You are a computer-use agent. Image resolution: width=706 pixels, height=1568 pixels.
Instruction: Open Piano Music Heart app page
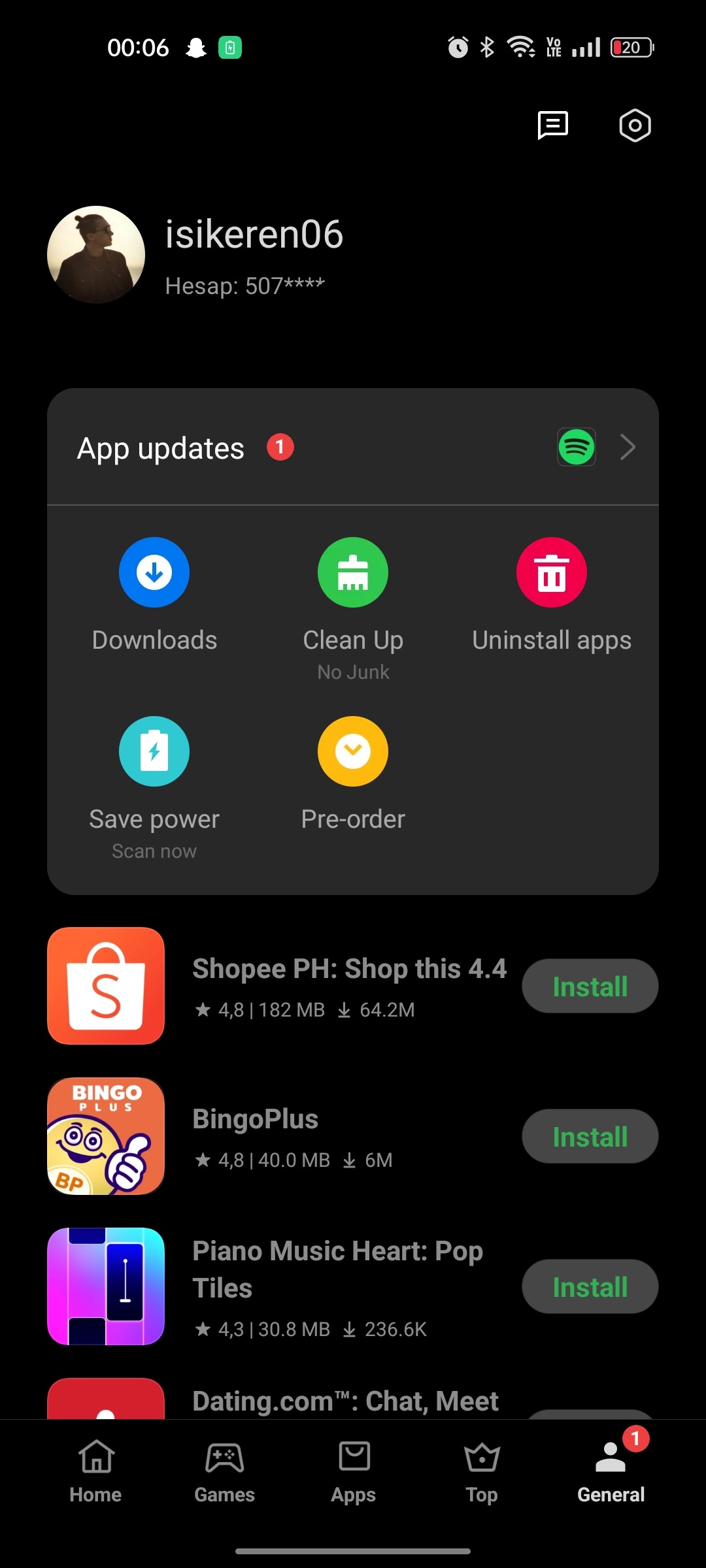click(278, 1286)
